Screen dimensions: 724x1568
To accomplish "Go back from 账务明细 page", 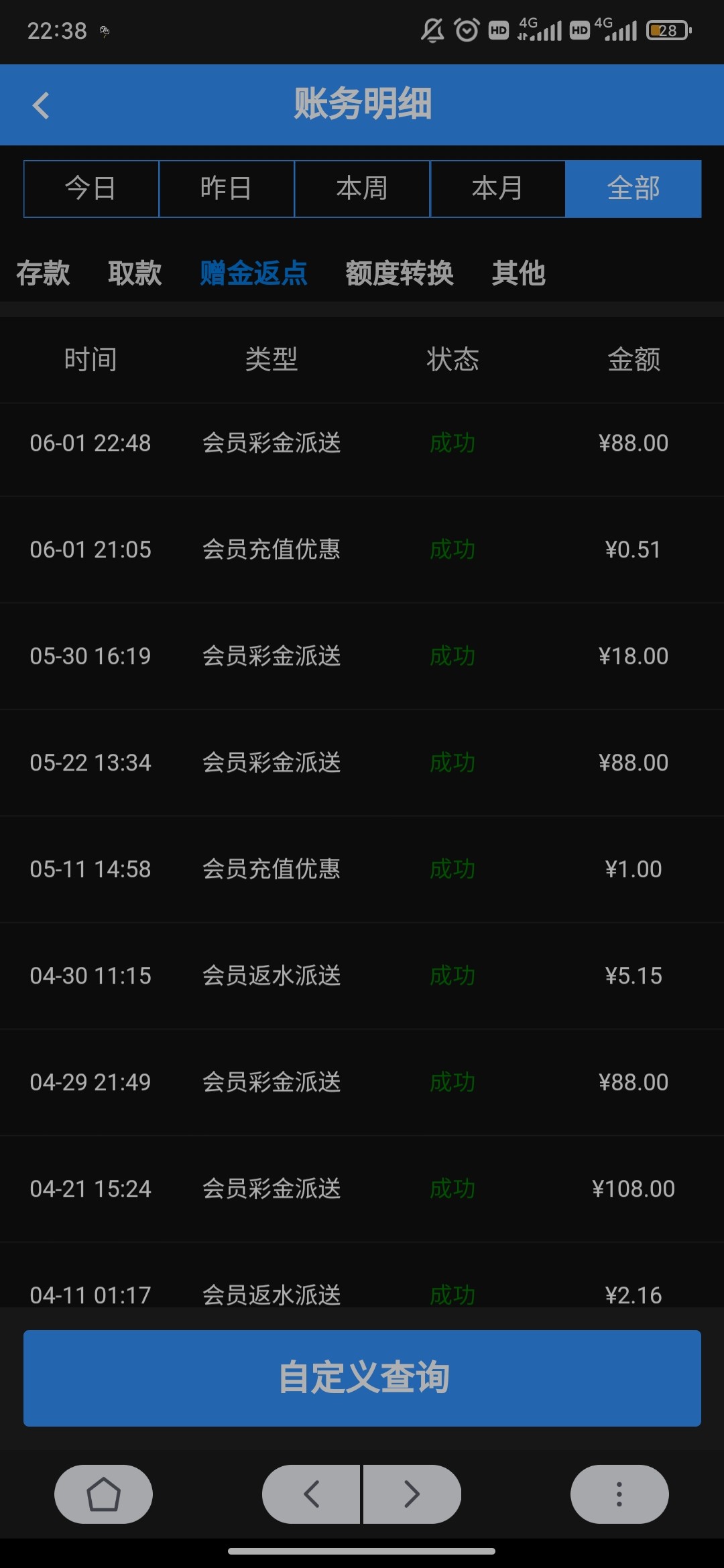I will coord(41,105).
